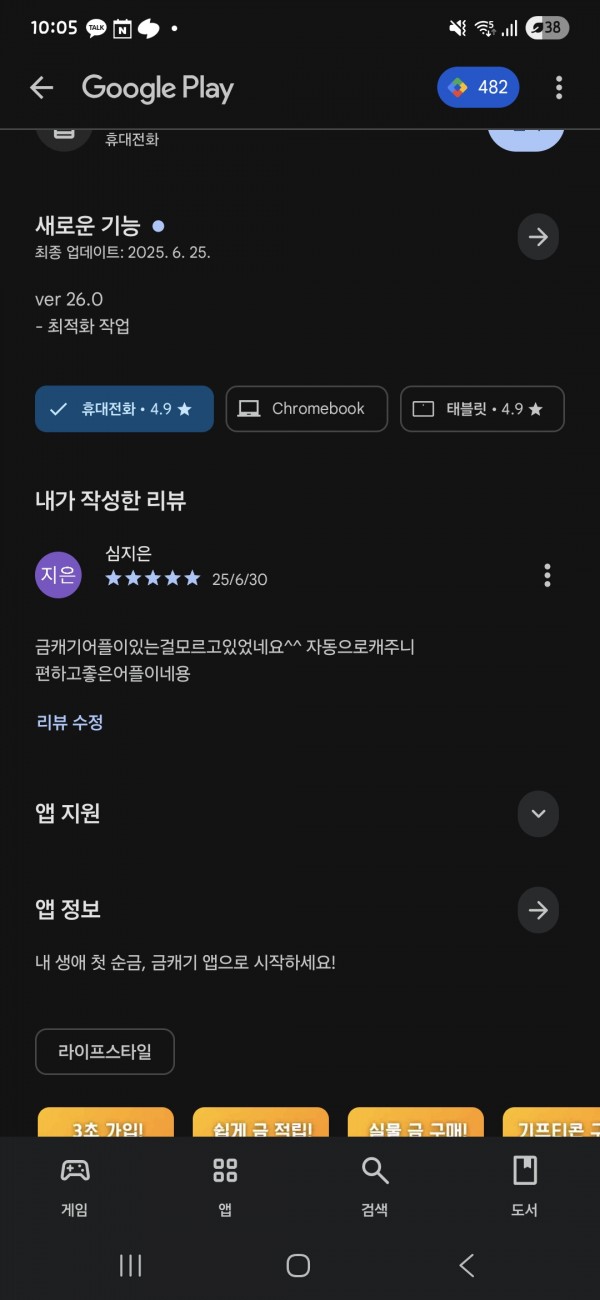Switch to the 도서 tab
The height and width of the screenshot is (1300, 600).
click(525, 1186)
